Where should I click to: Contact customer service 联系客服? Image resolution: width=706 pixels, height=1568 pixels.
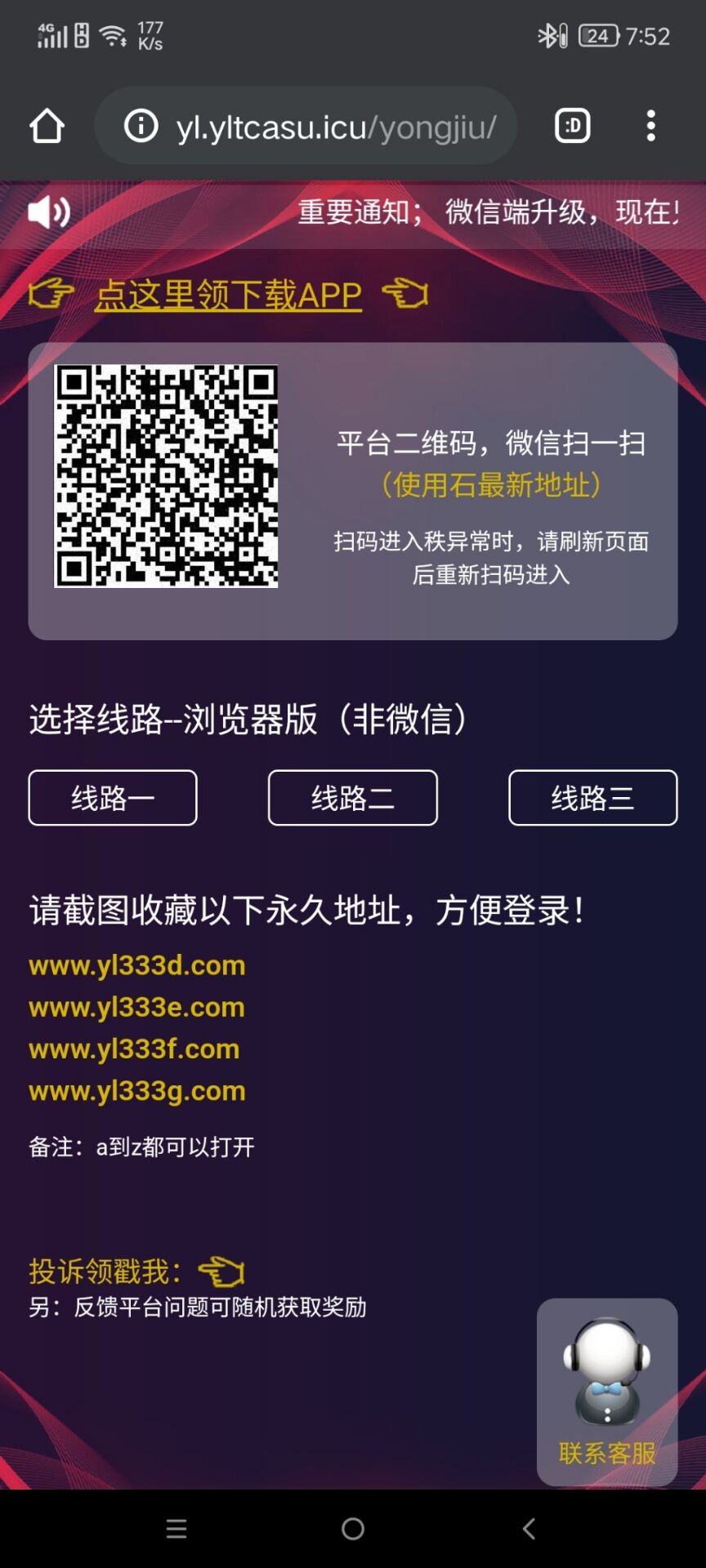tap(606, 1392)
